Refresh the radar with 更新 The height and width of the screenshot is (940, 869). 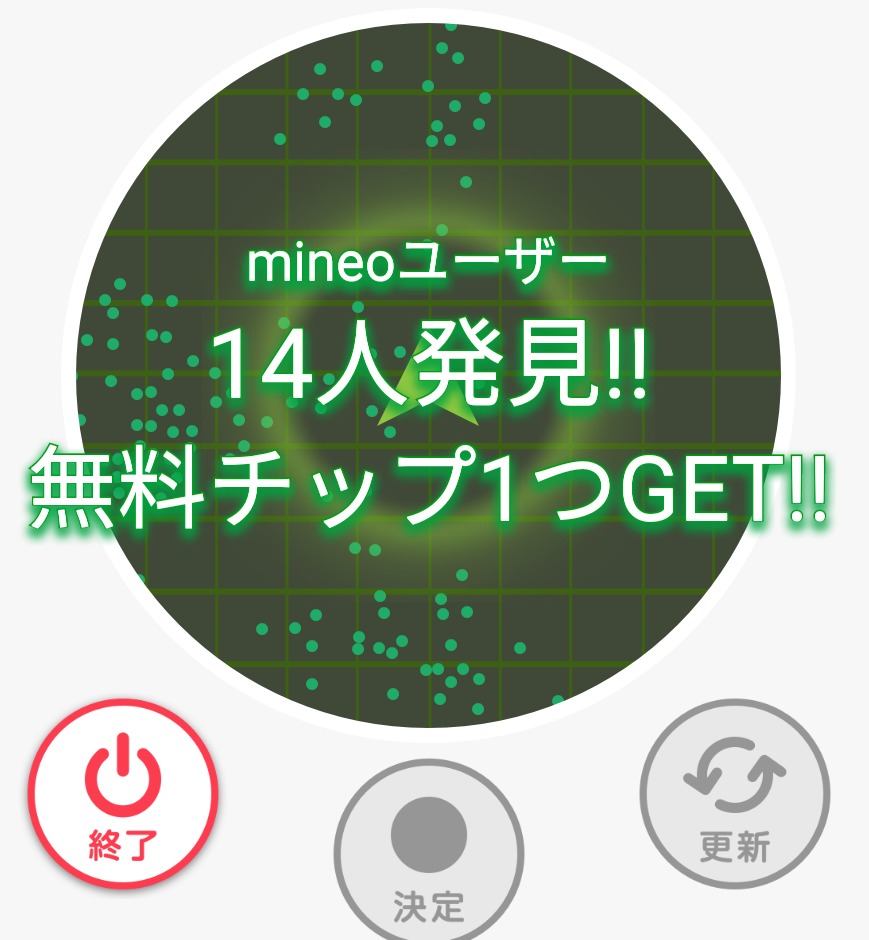coord(735,794)
